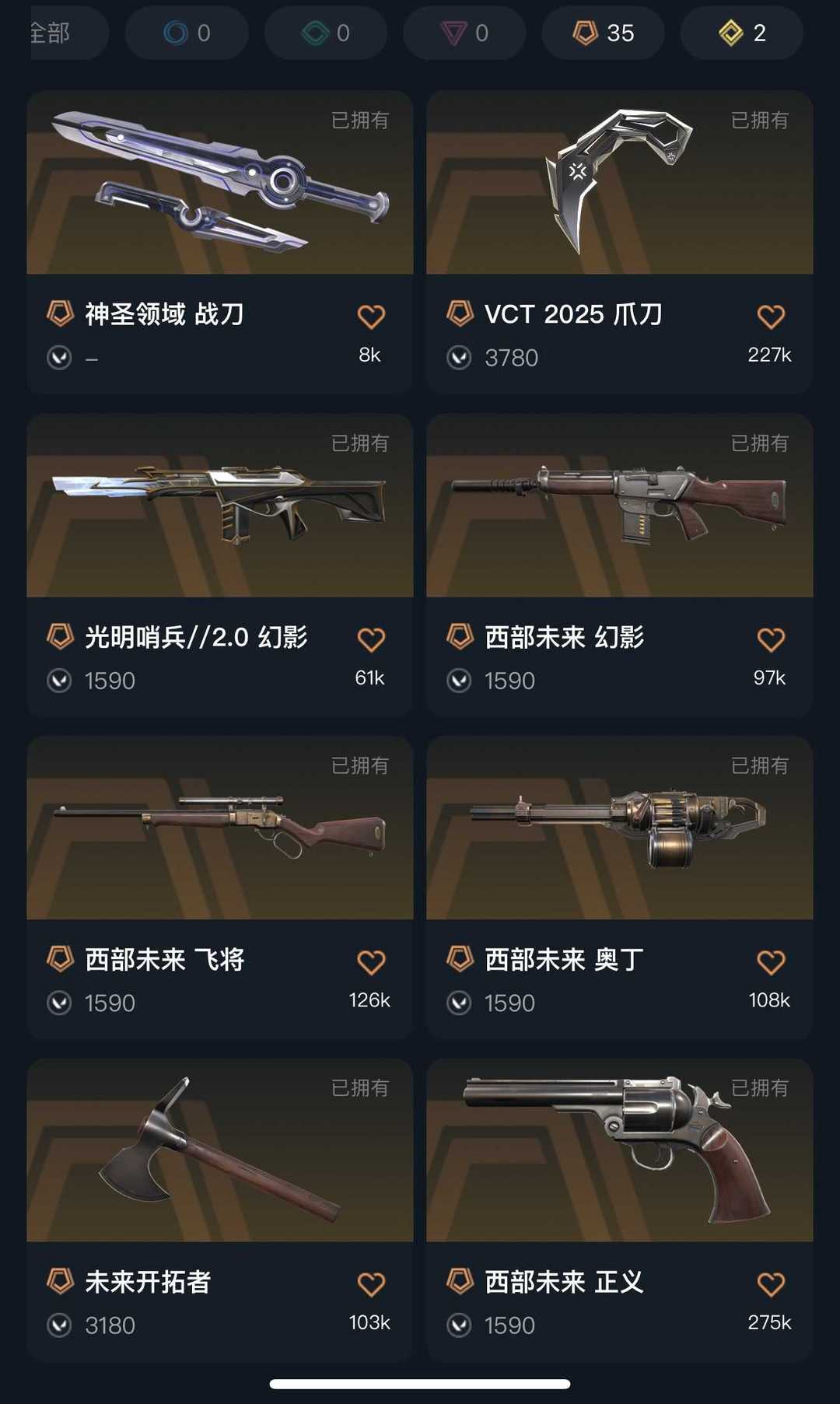
Task: Favorite the 光明哨兵//2.0 幻影 skin
Action: 371,639
